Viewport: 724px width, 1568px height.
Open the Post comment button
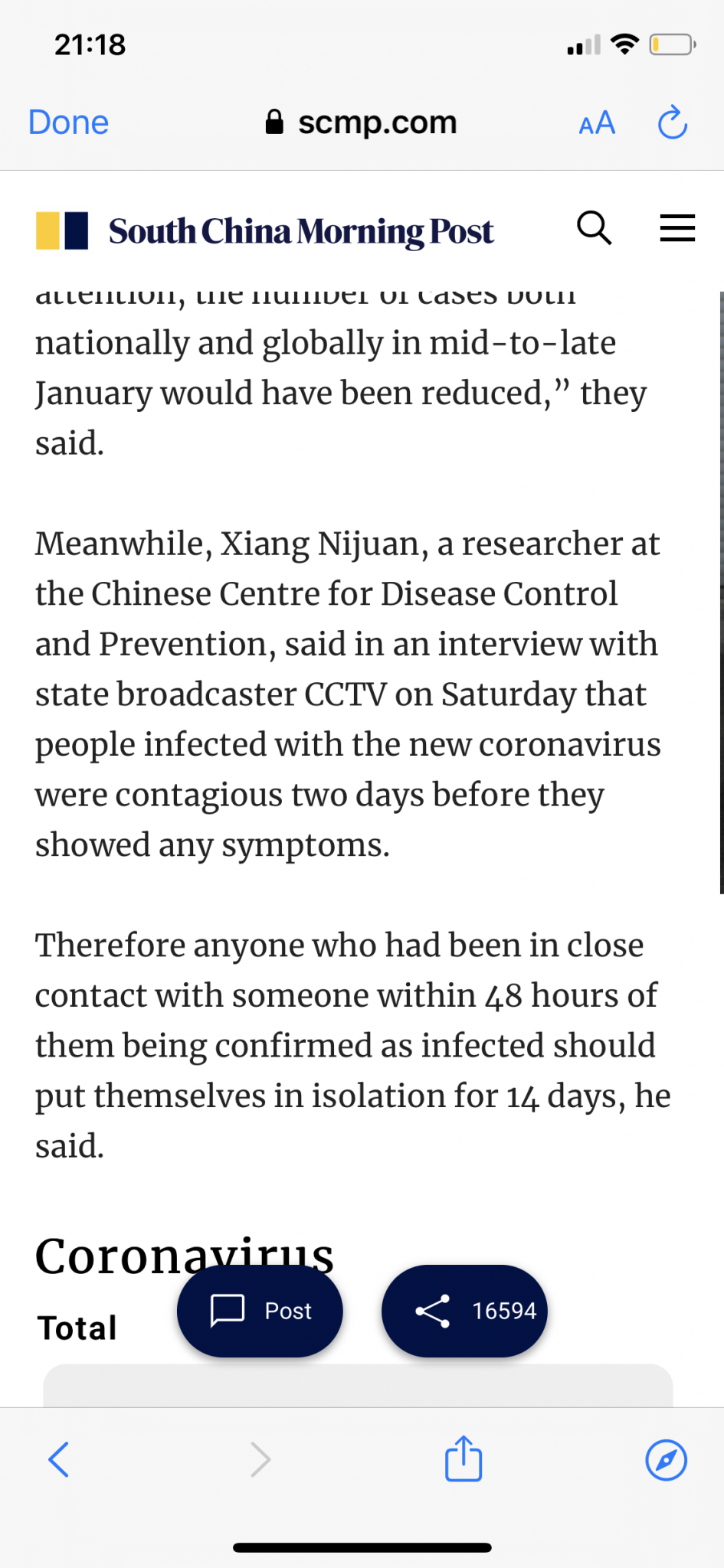(x=260, y=1311)
